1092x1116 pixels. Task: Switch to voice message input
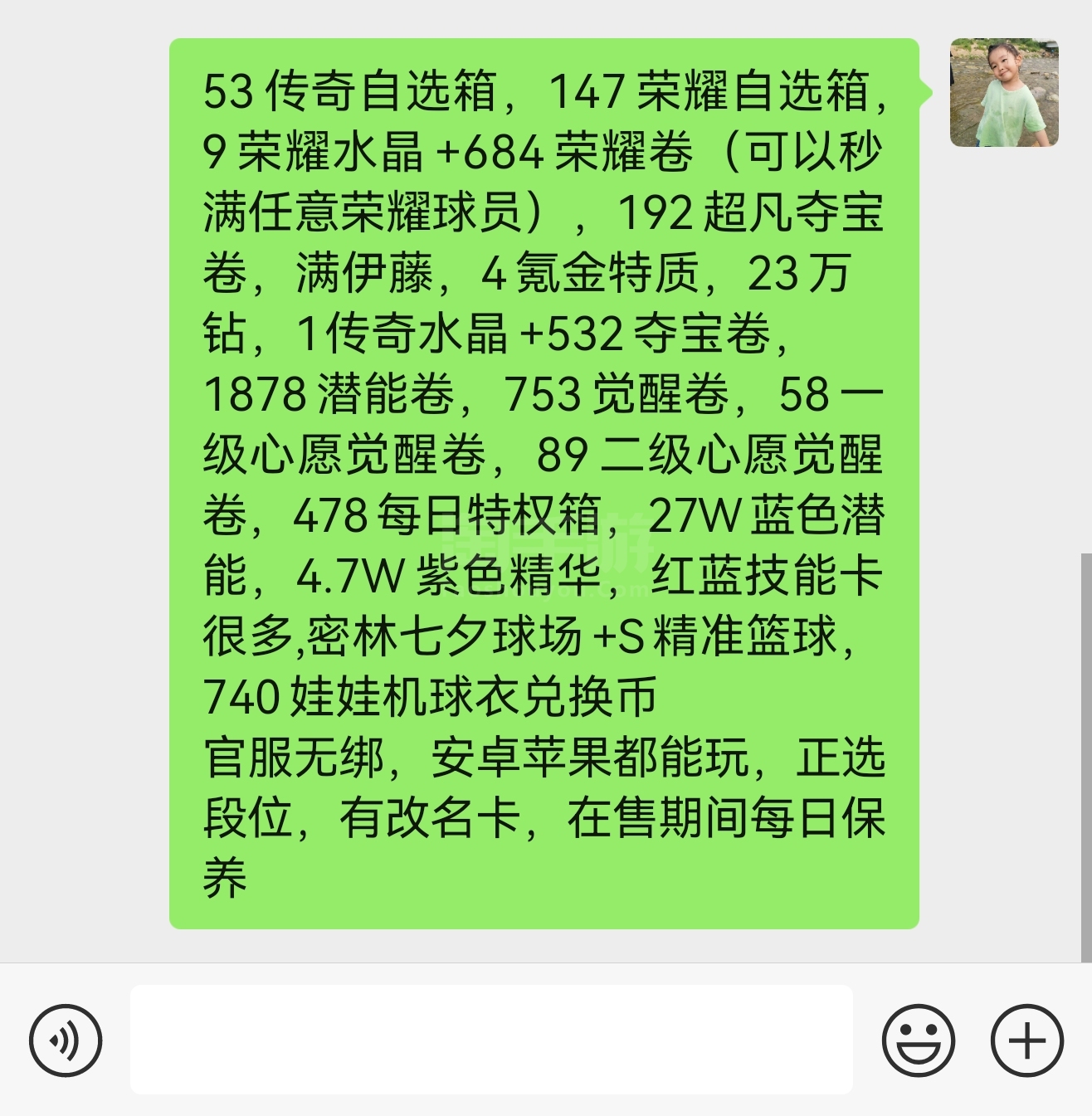pyautogui.click(x=65, y=1040)
